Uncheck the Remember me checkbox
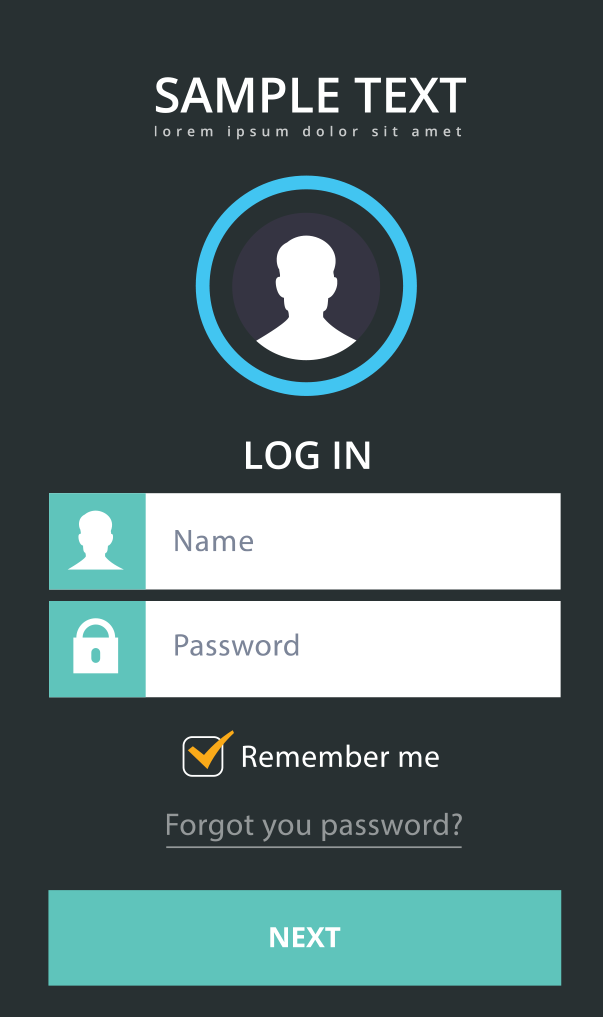Viewport: 603px width, 1017px height. tap(203, 756)
